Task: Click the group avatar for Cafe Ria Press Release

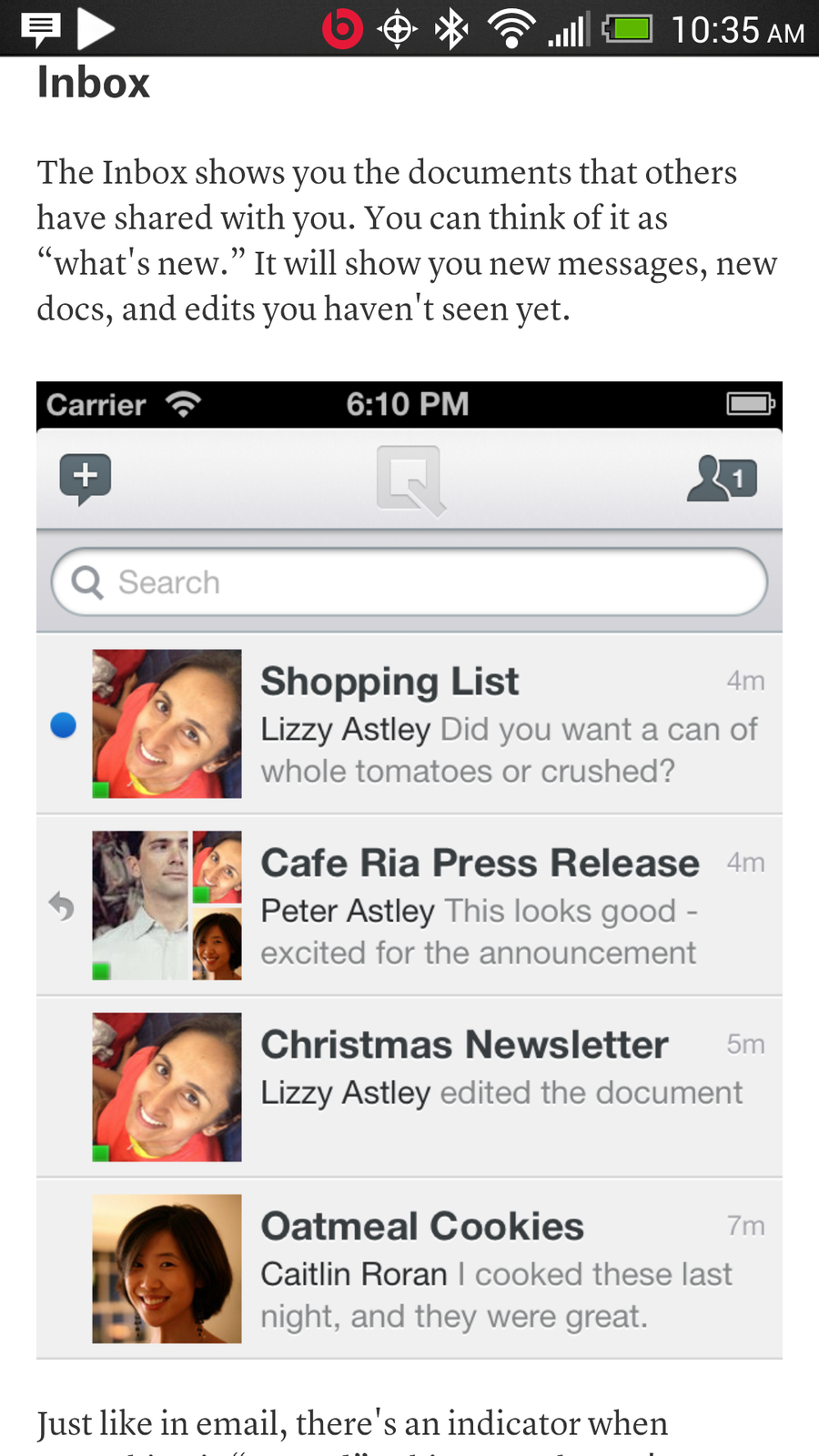Action: [167, 905]
